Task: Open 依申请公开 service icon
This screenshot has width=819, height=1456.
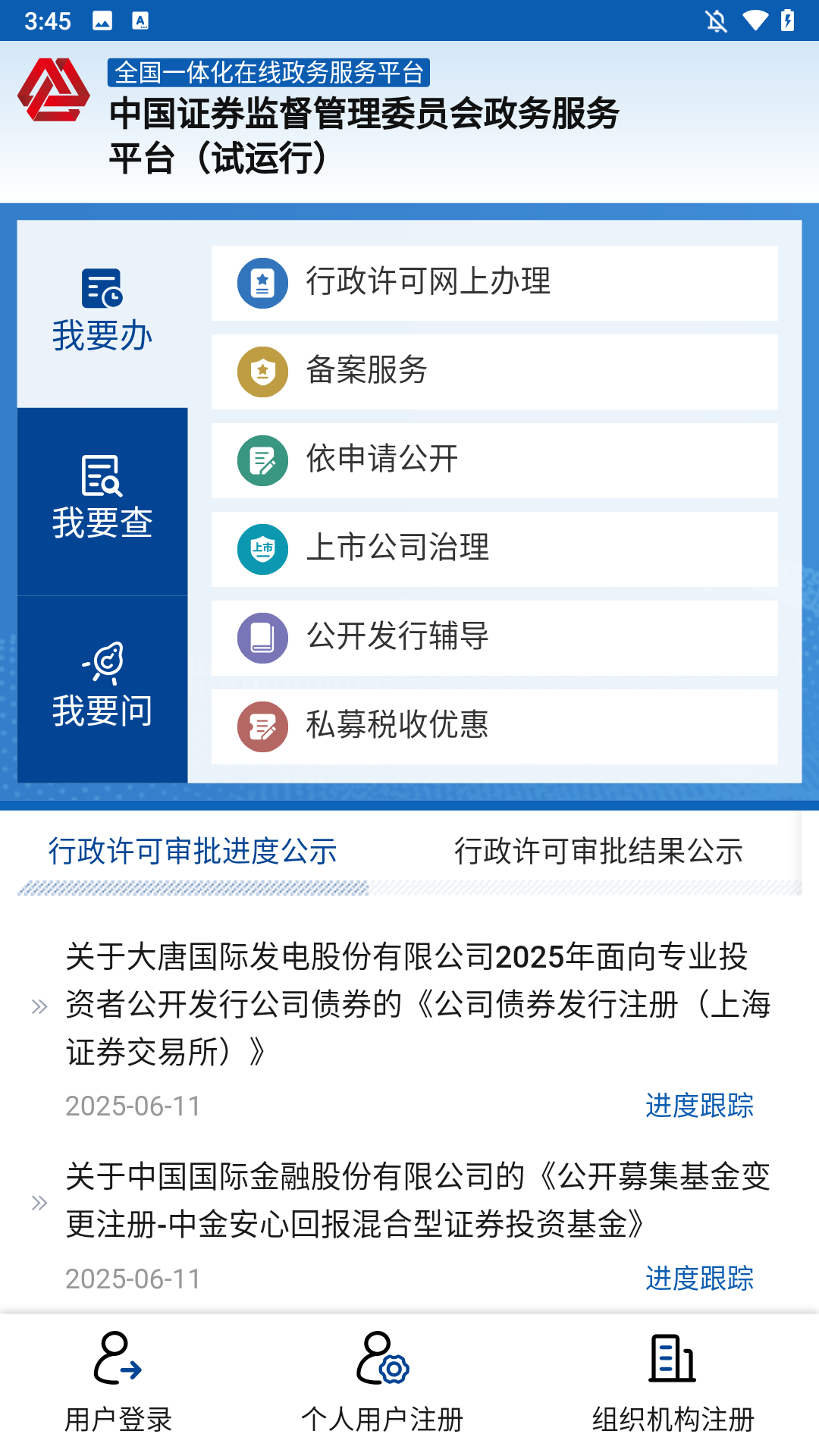Action: (262, 460)
